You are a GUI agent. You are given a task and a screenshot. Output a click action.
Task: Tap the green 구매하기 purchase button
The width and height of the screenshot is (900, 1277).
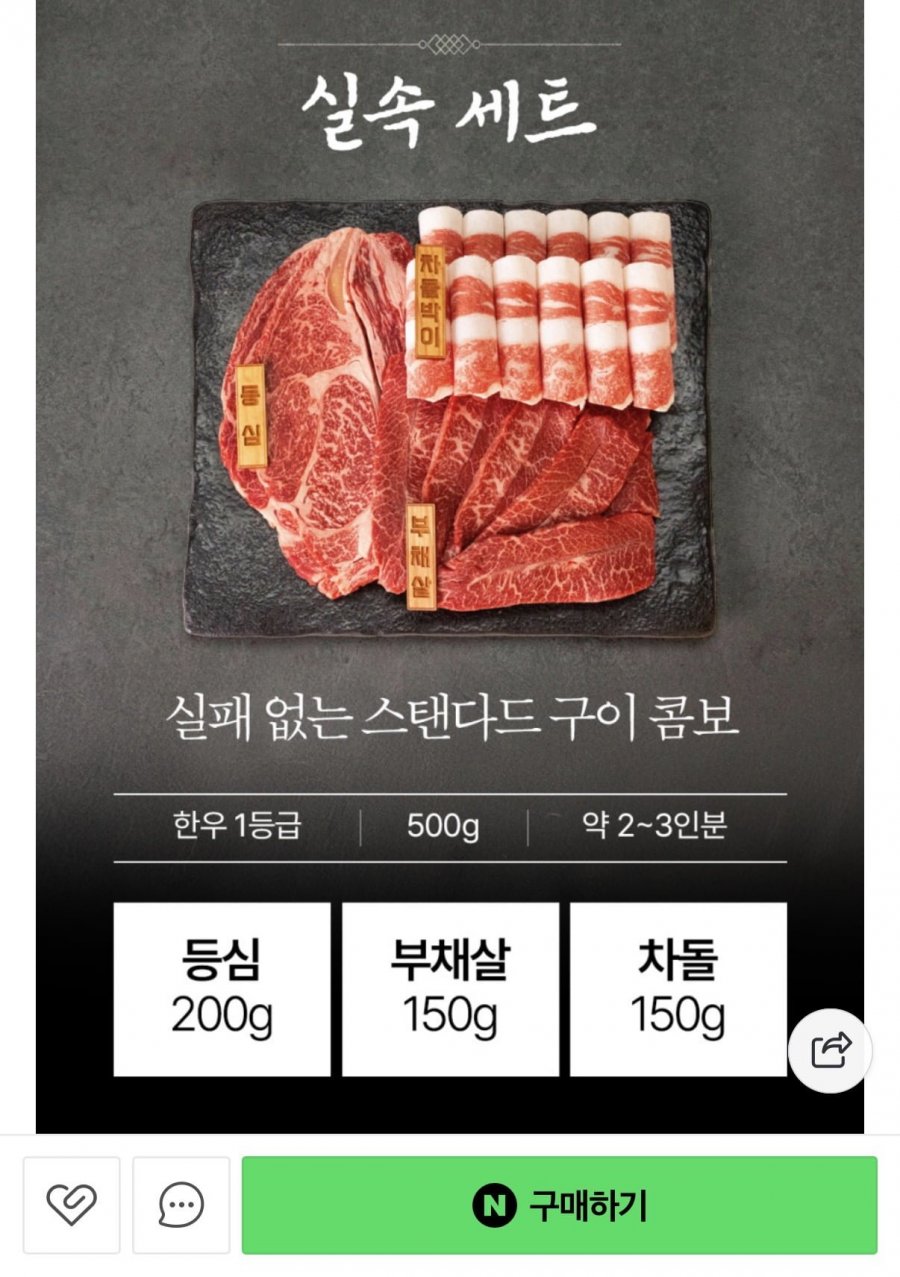(559, 1205)
